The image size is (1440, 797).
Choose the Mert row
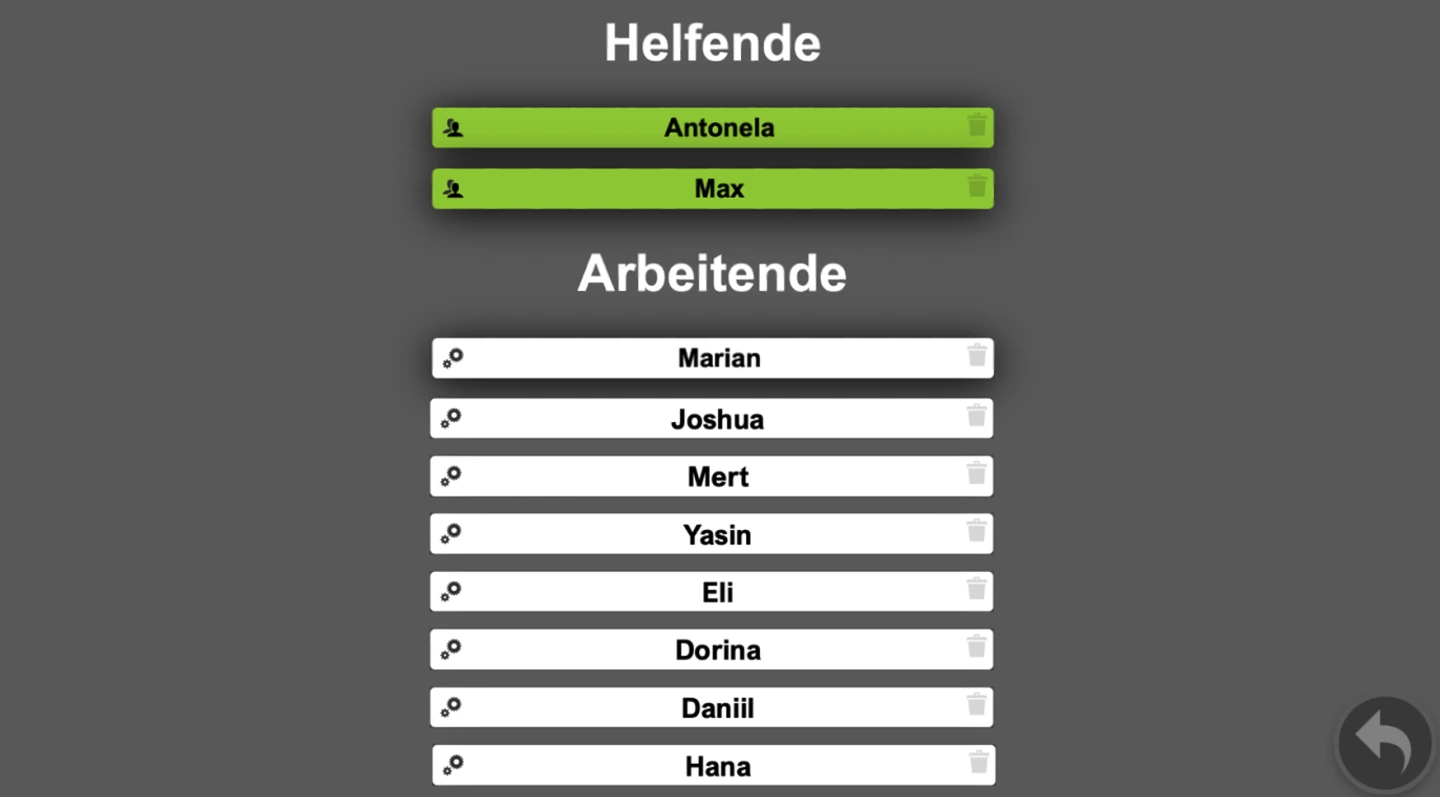coord(716,477)
